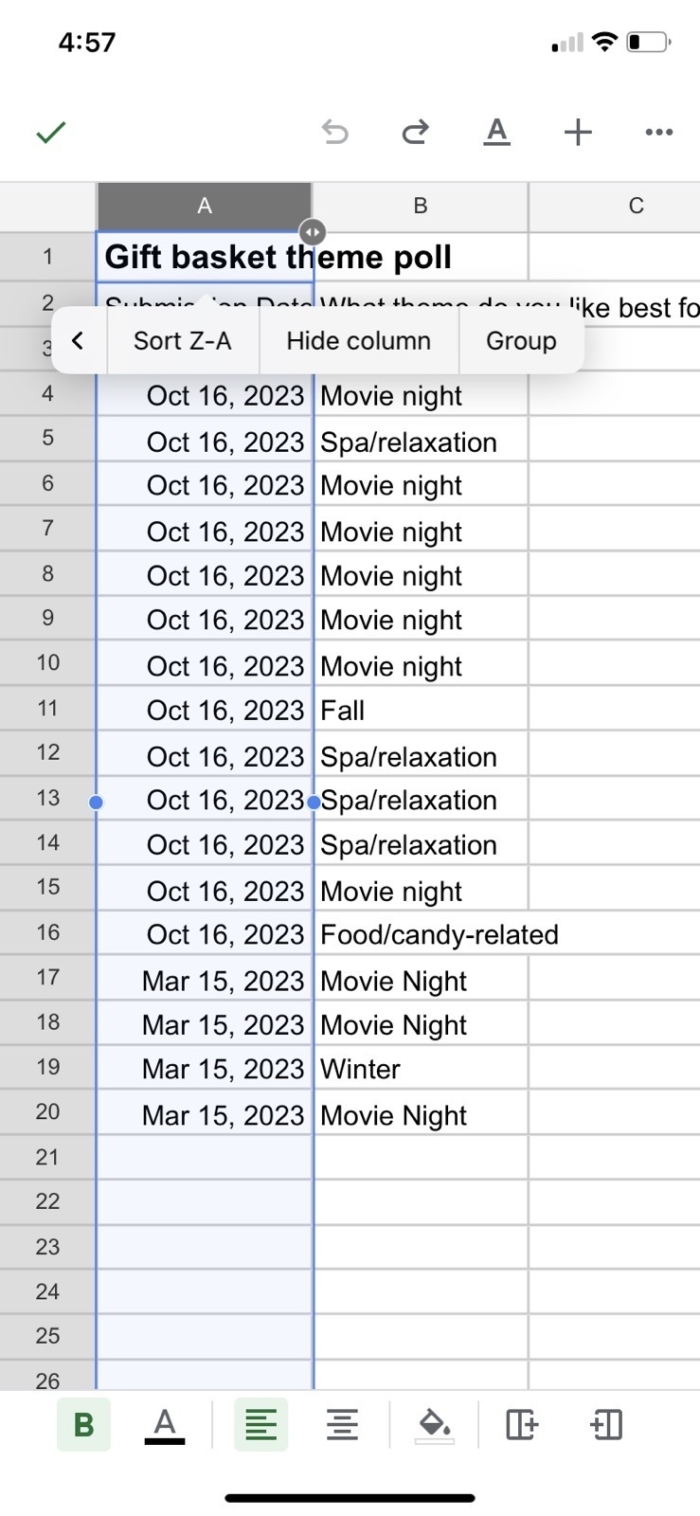Undo the last action
The image size is (700, 1516).
pos(335,132)
